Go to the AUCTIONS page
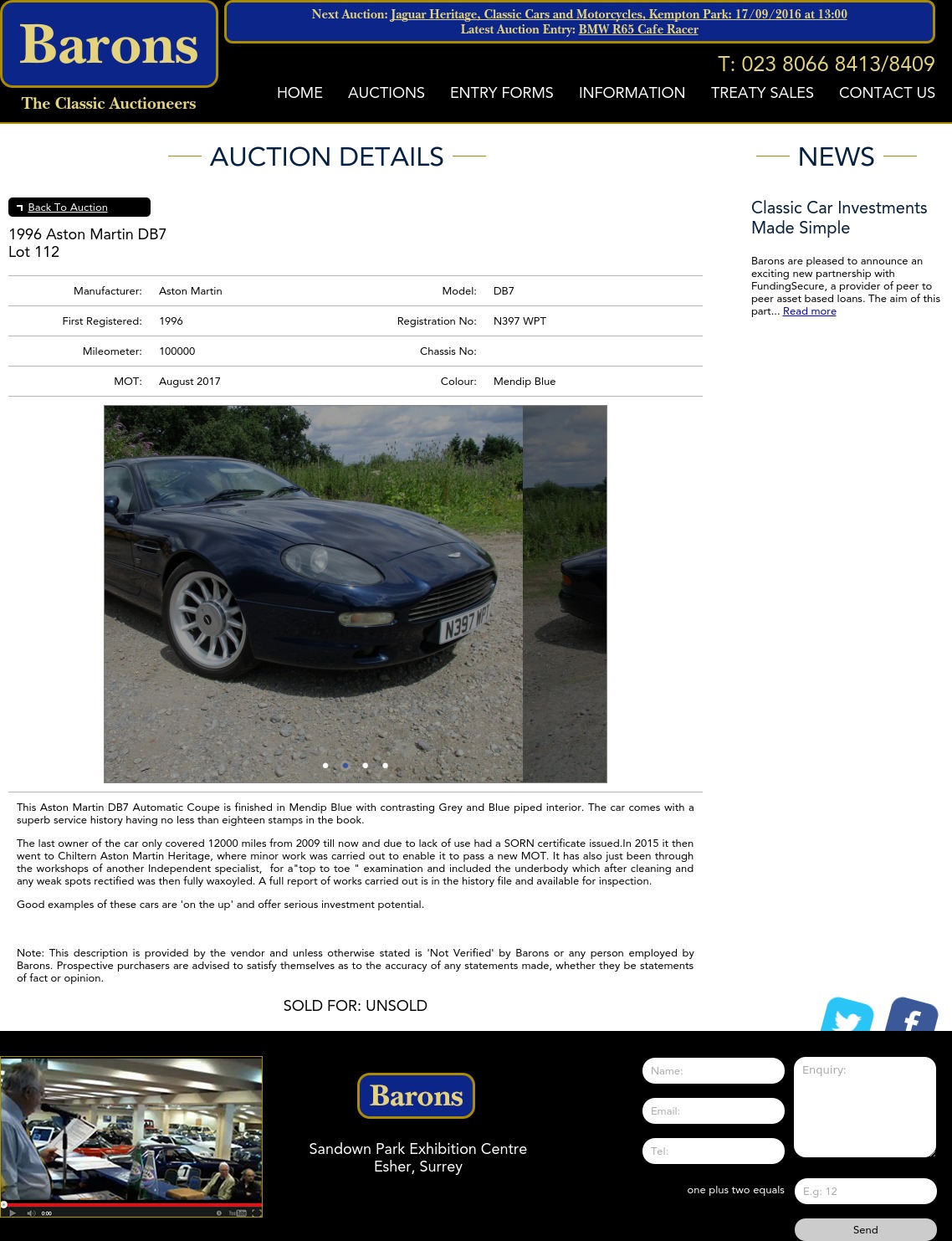952x1241 pixels. 386,93
